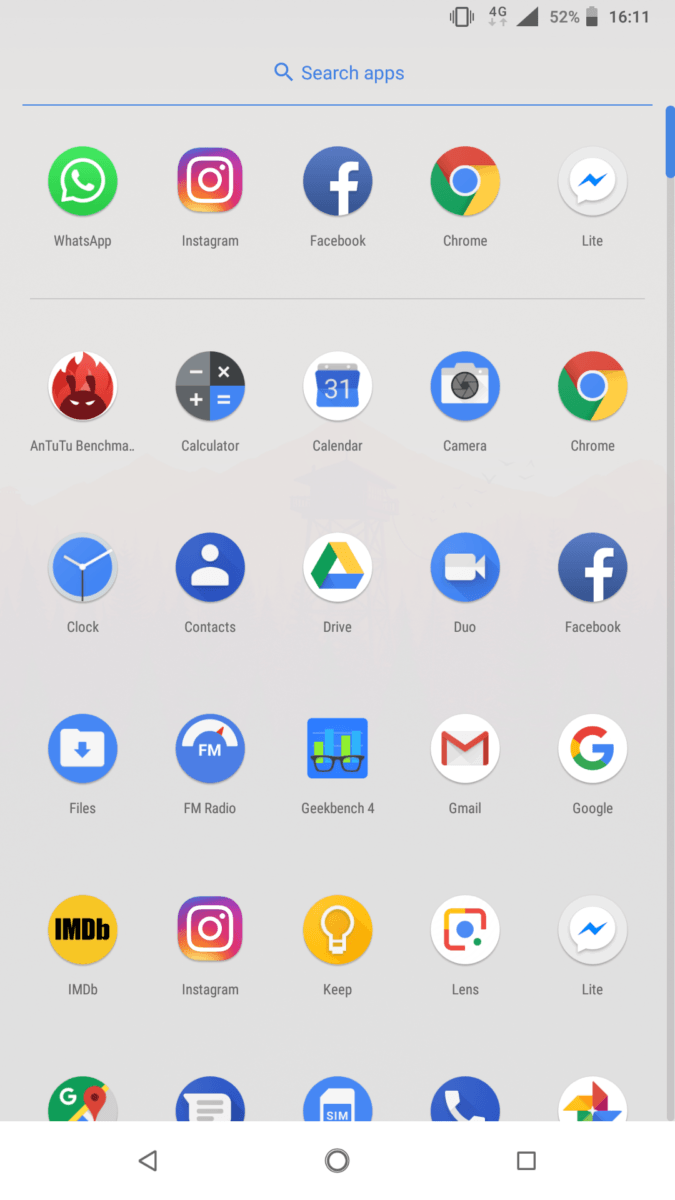Launch Google Drive

point(338,568)
